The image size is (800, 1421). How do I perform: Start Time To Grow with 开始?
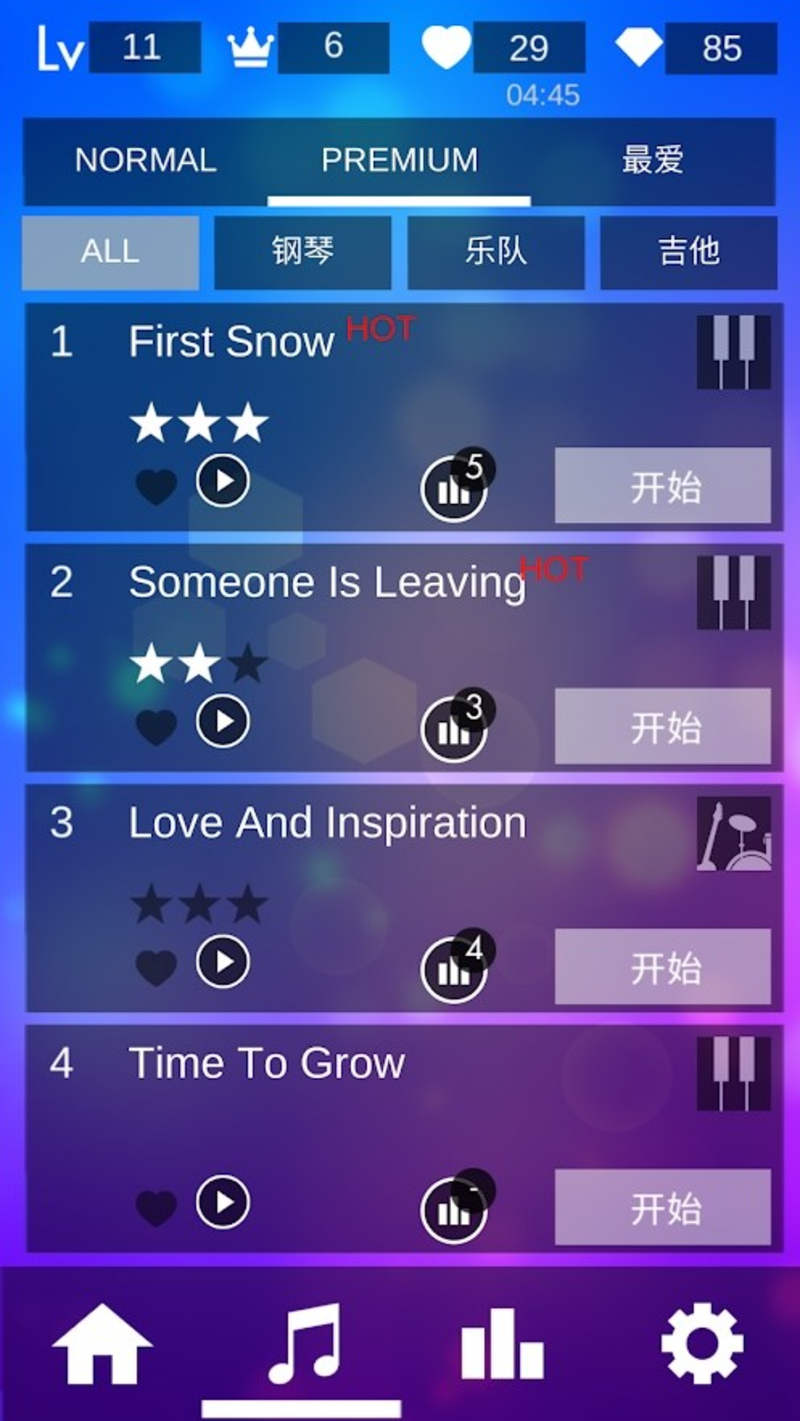(x=662, y=1208)
